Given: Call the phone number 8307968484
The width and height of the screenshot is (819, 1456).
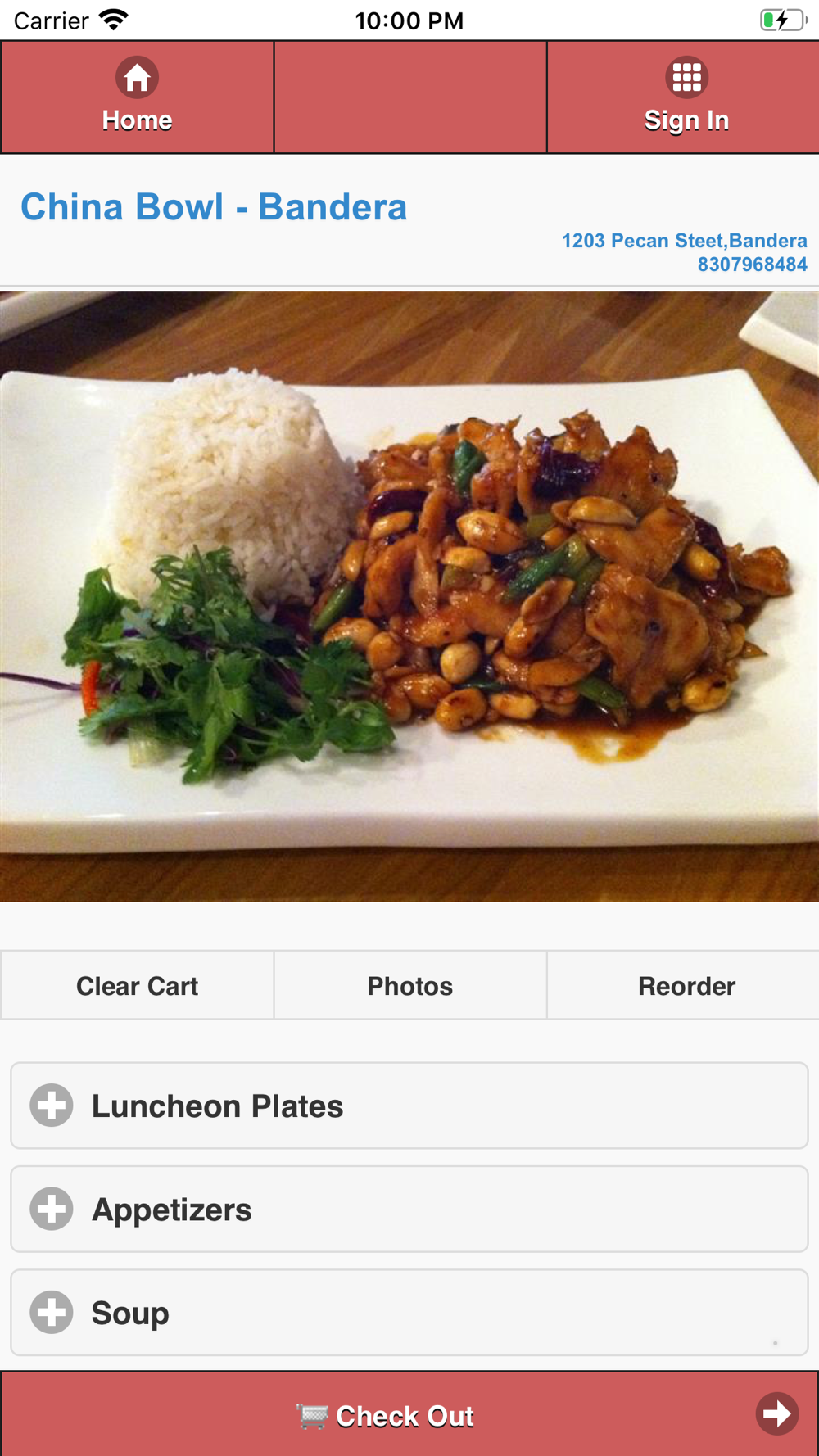Looking at the screenshot, I should [752, 265].
